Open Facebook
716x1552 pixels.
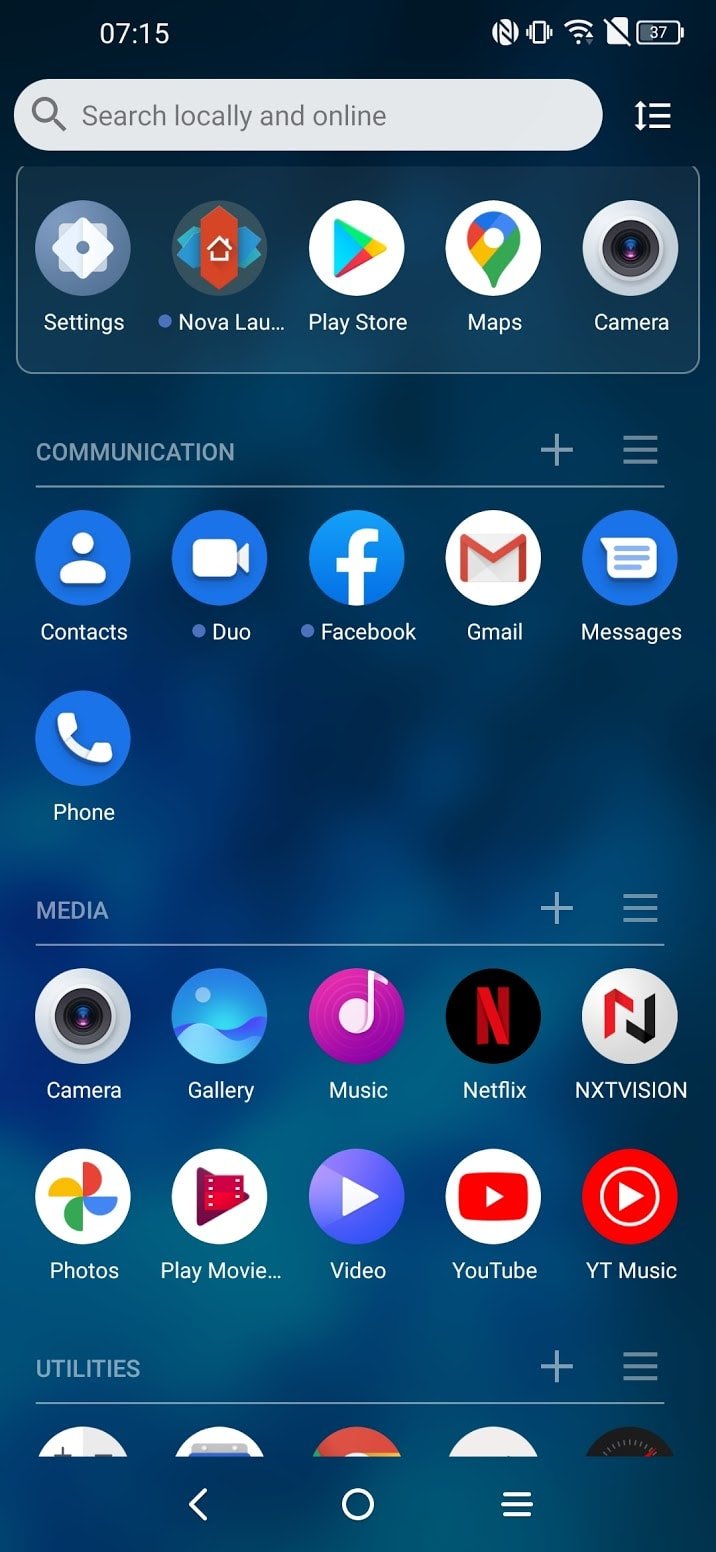click(357, 558)
